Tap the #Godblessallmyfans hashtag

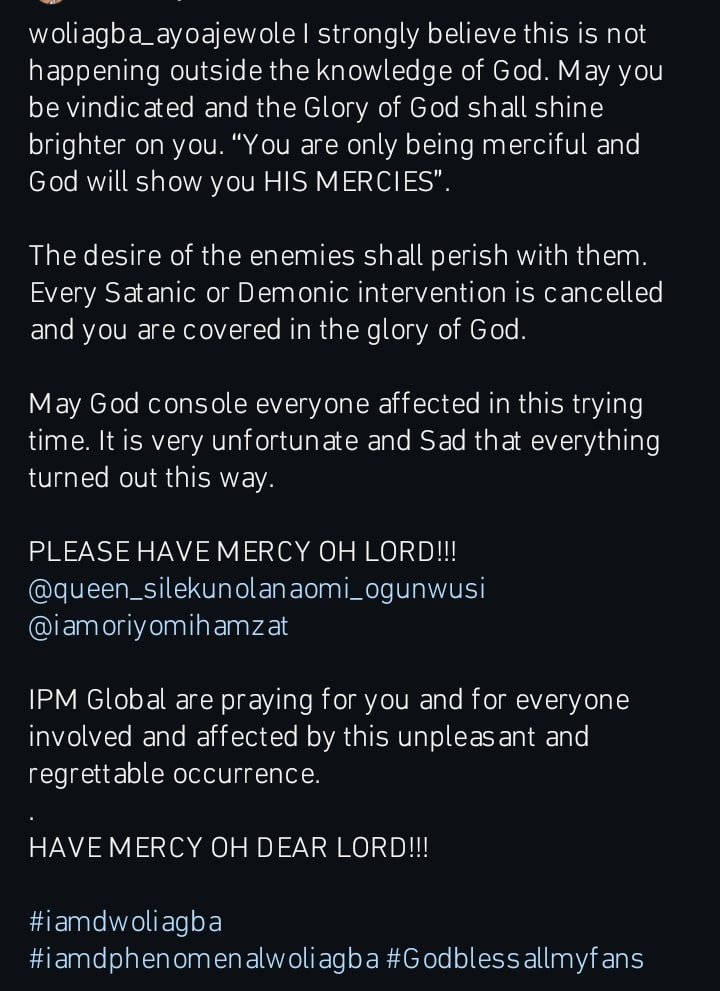tap(515, 960)
